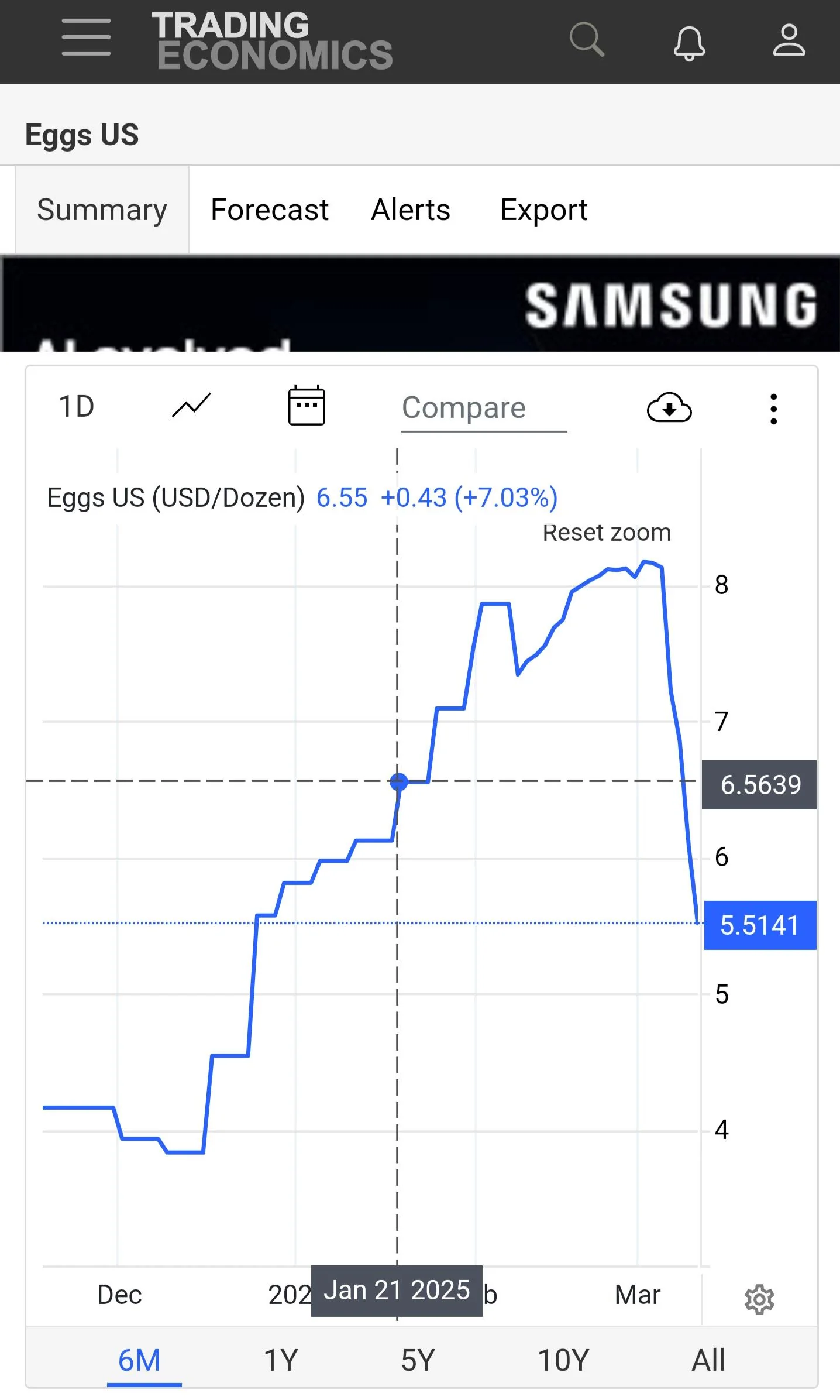Open the chart three-dot overflow menu
The height and width of the screenshot is (1400, 840).
tap(773, 409)
